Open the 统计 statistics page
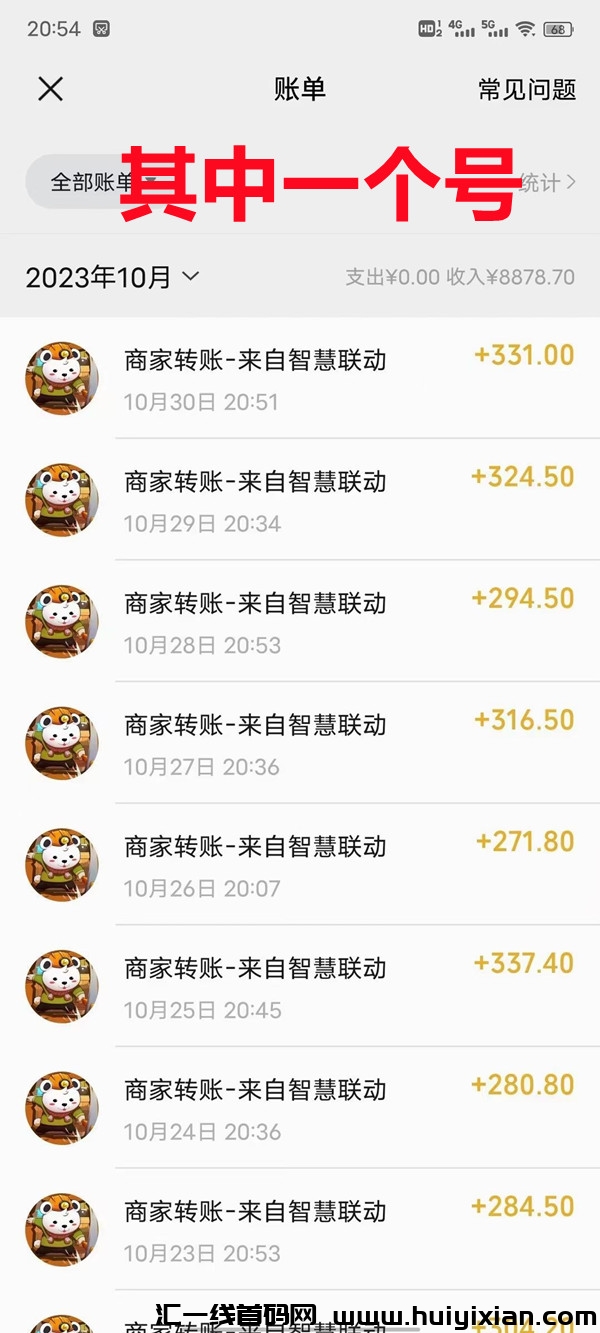600x1333 pixels. (548, 182)
